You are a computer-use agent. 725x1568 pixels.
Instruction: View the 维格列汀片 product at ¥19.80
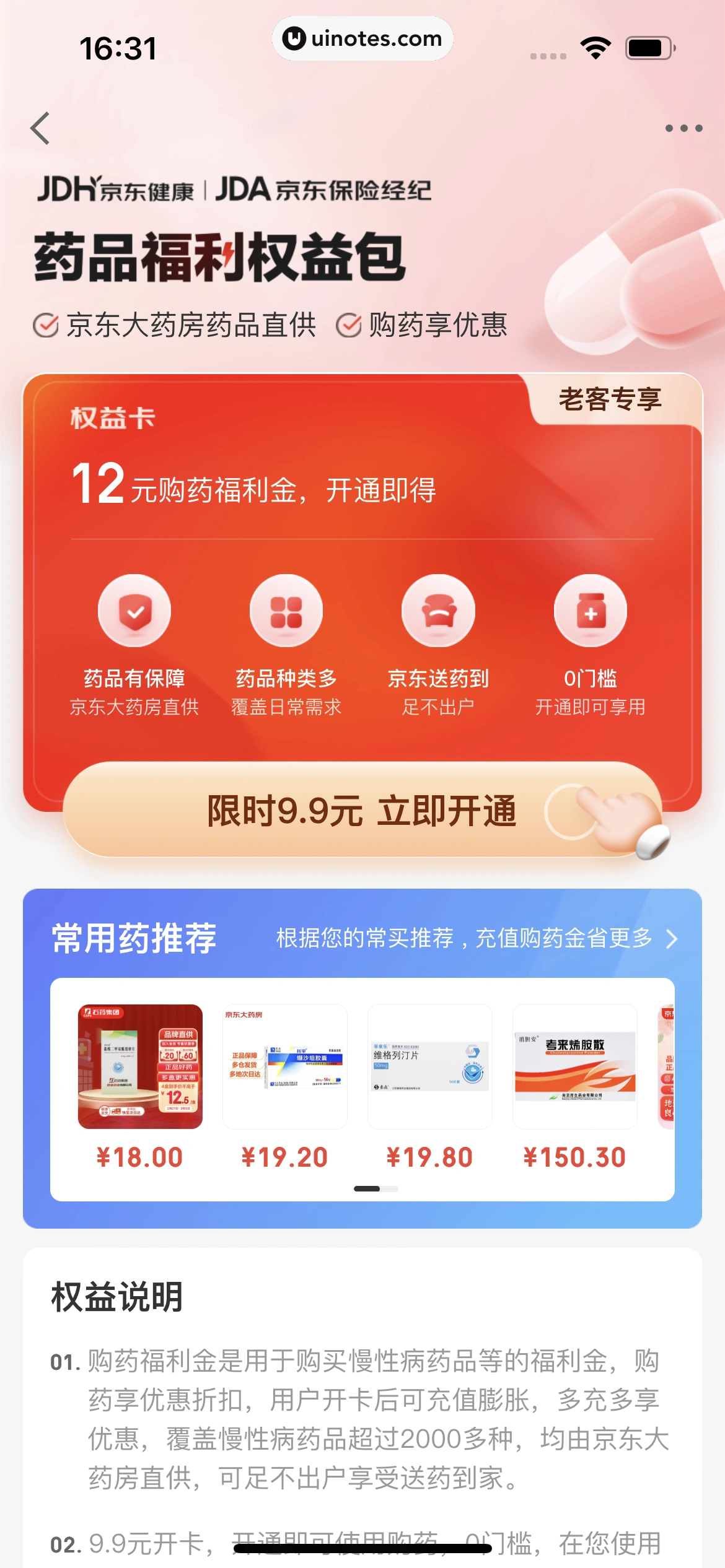click(429, 1066)
